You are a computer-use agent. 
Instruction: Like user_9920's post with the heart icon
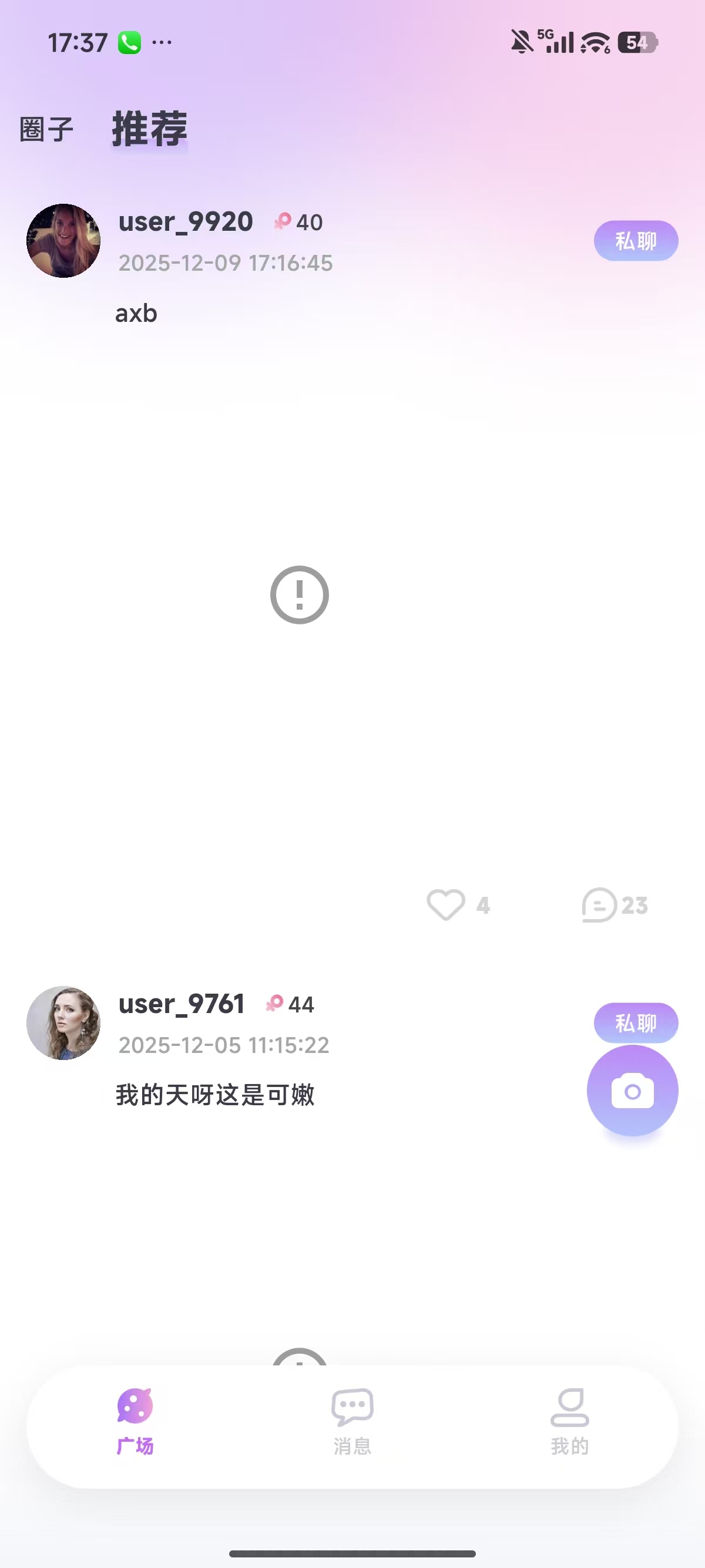click(x=448, y=904)
